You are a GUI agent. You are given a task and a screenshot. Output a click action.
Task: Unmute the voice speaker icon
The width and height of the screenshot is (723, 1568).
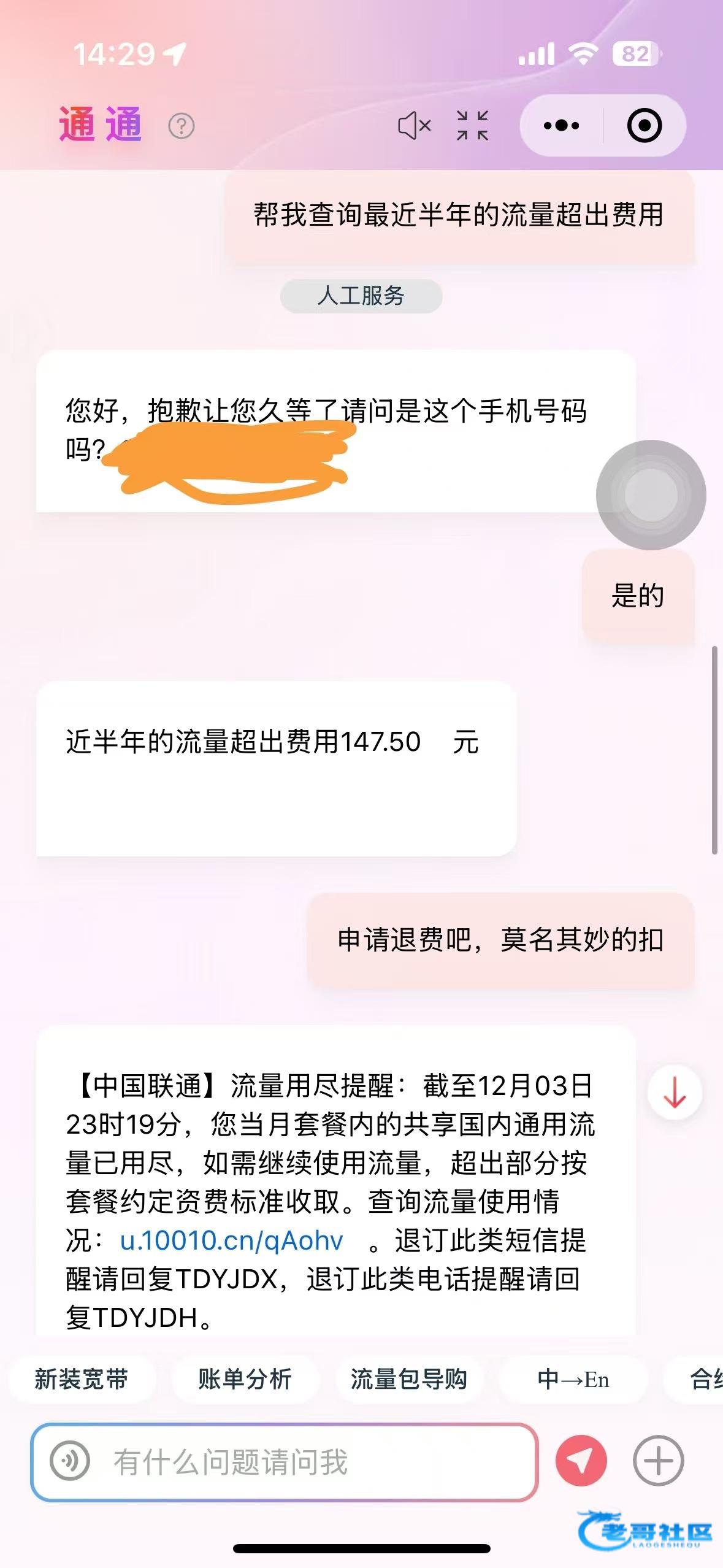click(x=414, y=126)
